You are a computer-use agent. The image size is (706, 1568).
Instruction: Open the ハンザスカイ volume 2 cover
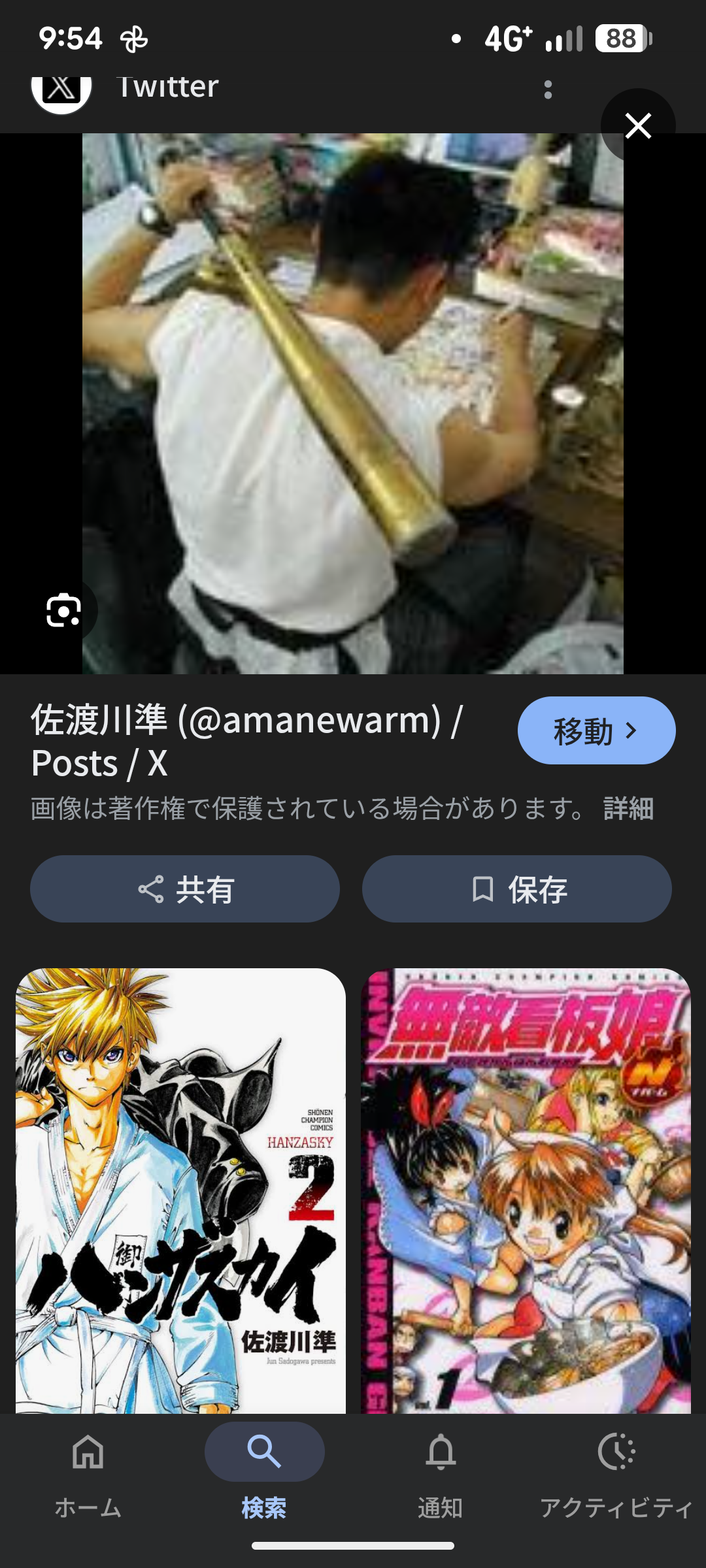(180, 1189)
